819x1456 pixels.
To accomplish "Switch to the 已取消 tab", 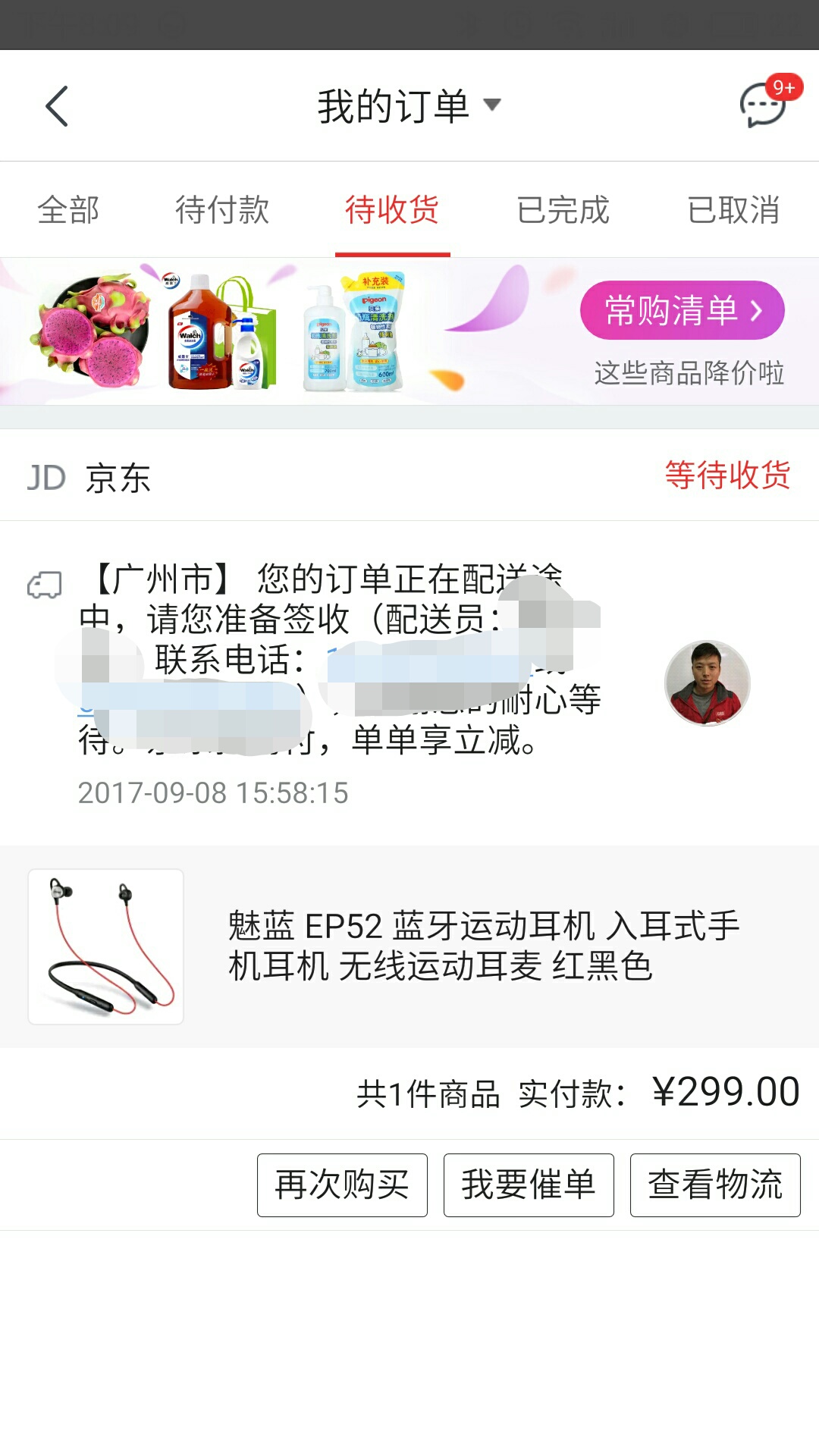I will [733, 210].
